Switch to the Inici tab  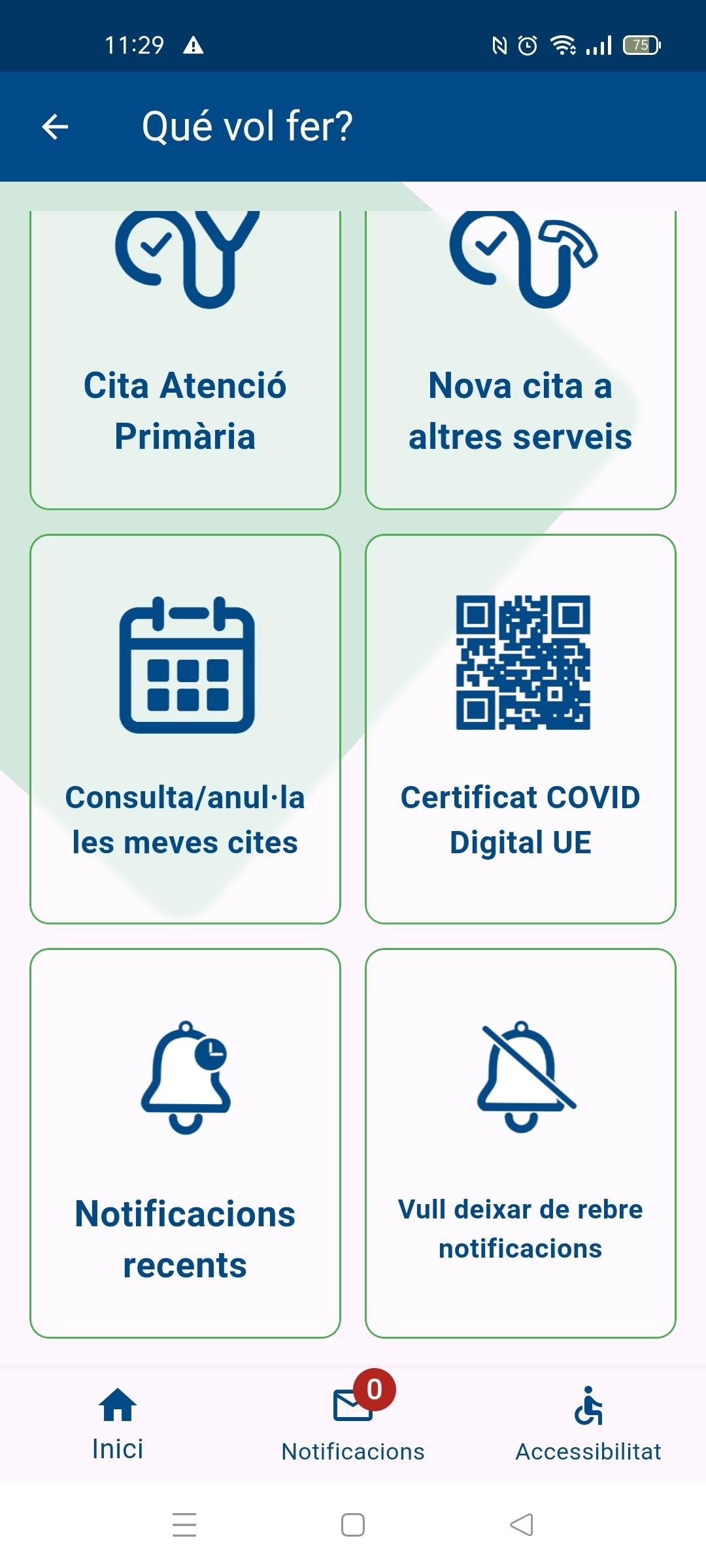[x=118, y=1424]
